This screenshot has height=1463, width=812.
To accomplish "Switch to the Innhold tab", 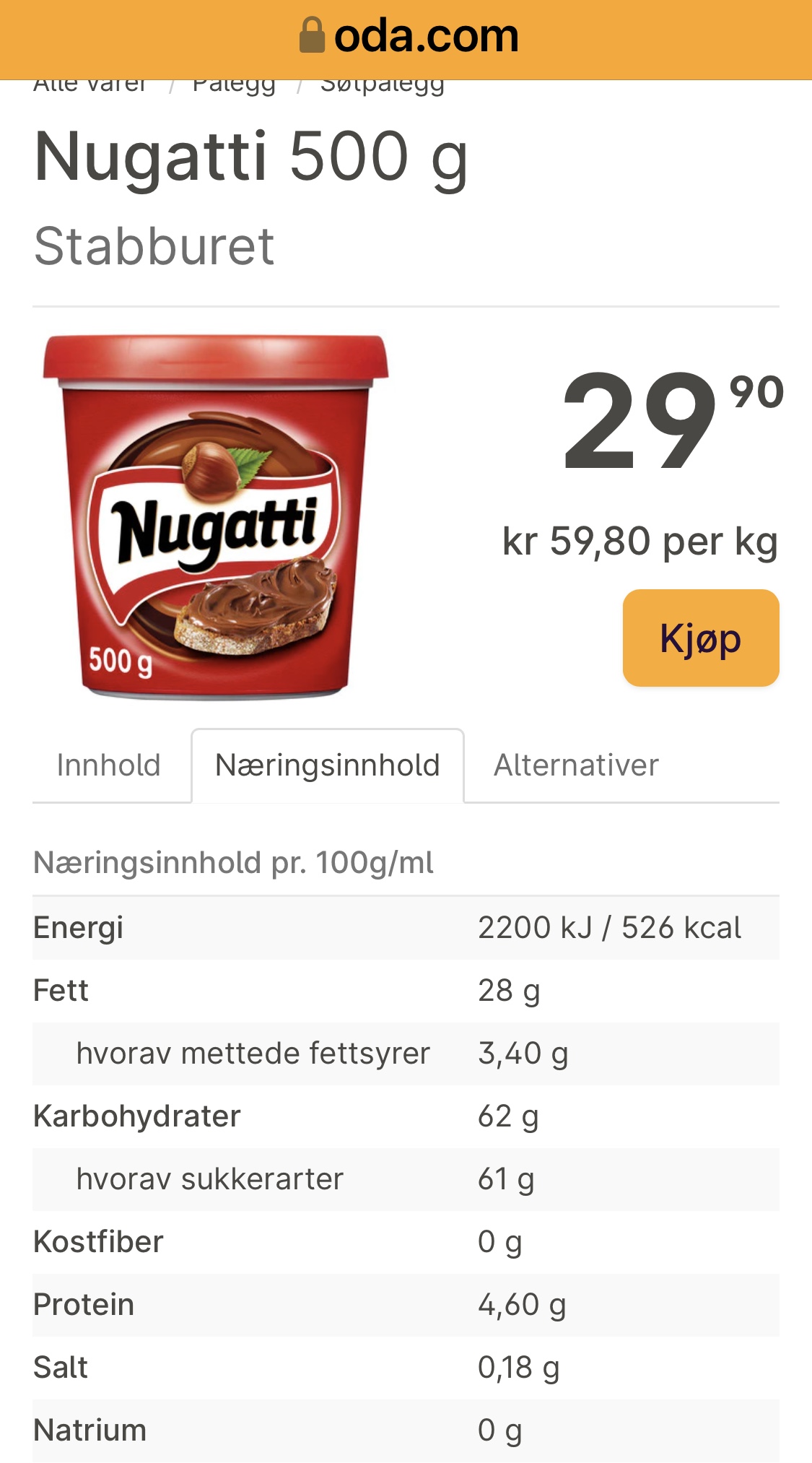I will click(x=108, y=765).
